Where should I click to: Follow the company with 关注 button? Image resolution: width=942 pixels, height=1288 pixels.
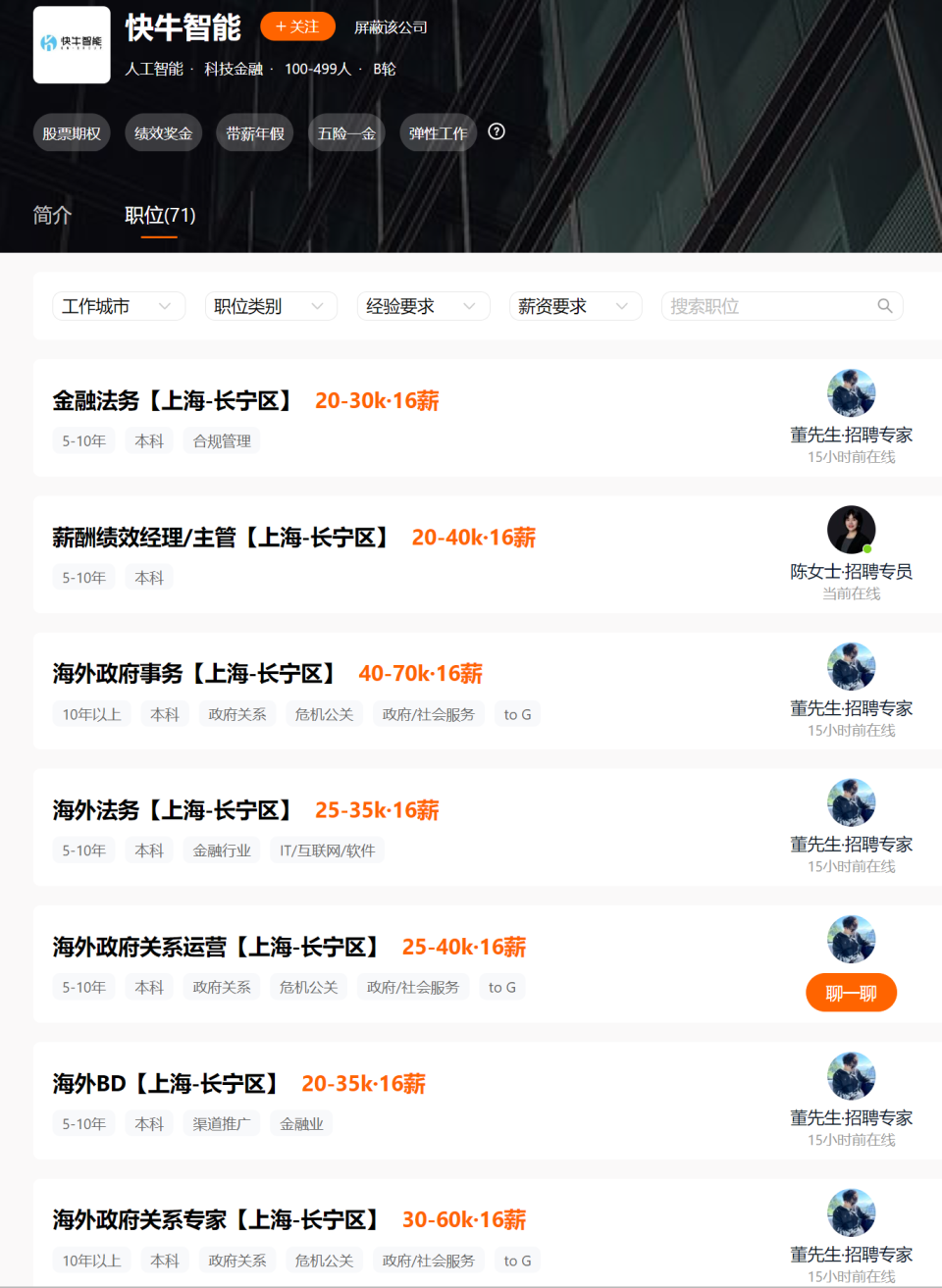[x=297, y=26]
